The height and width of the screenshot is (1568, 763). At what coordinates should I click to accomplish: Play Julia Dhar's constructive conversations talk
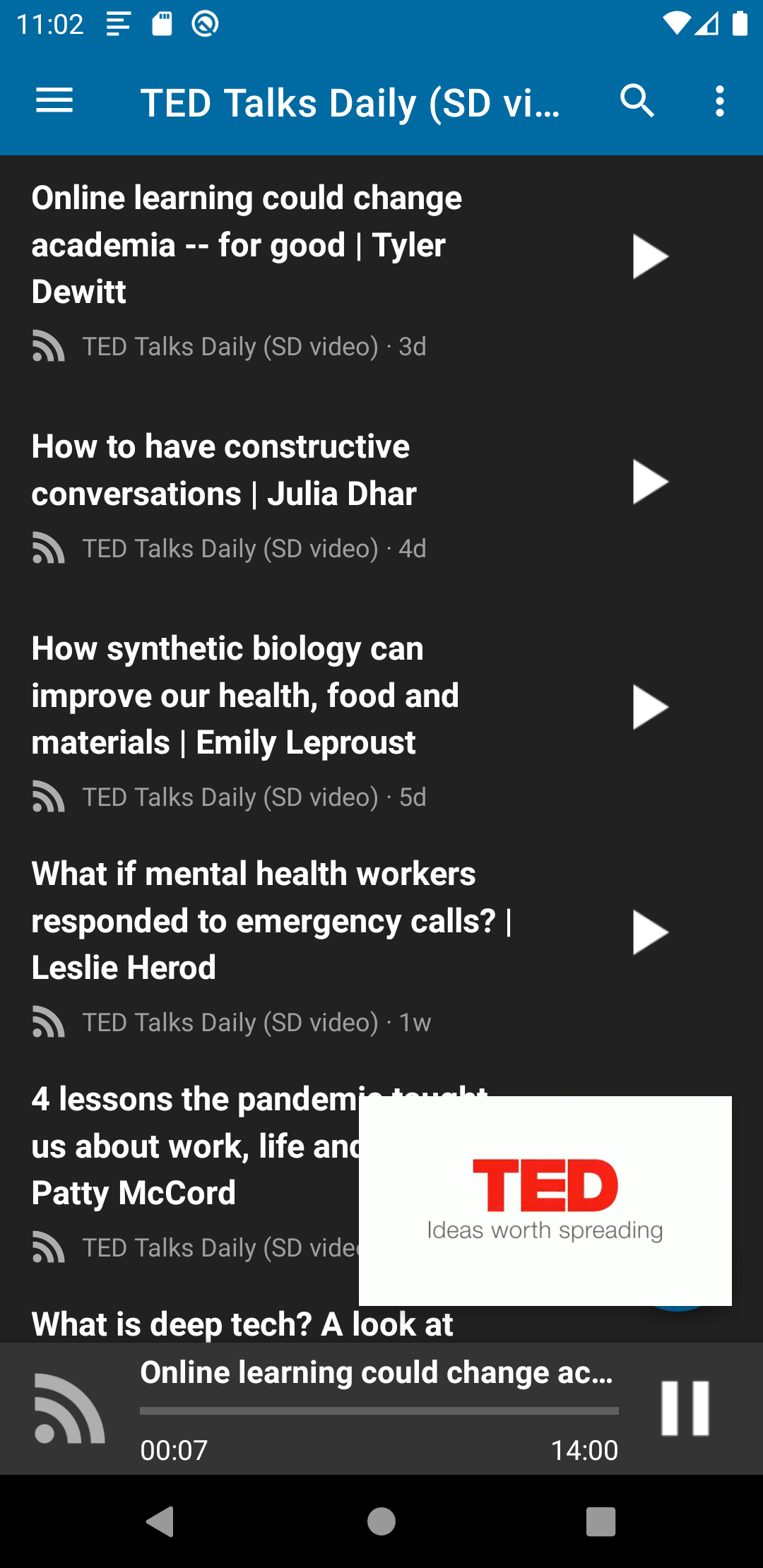point(650,482)
